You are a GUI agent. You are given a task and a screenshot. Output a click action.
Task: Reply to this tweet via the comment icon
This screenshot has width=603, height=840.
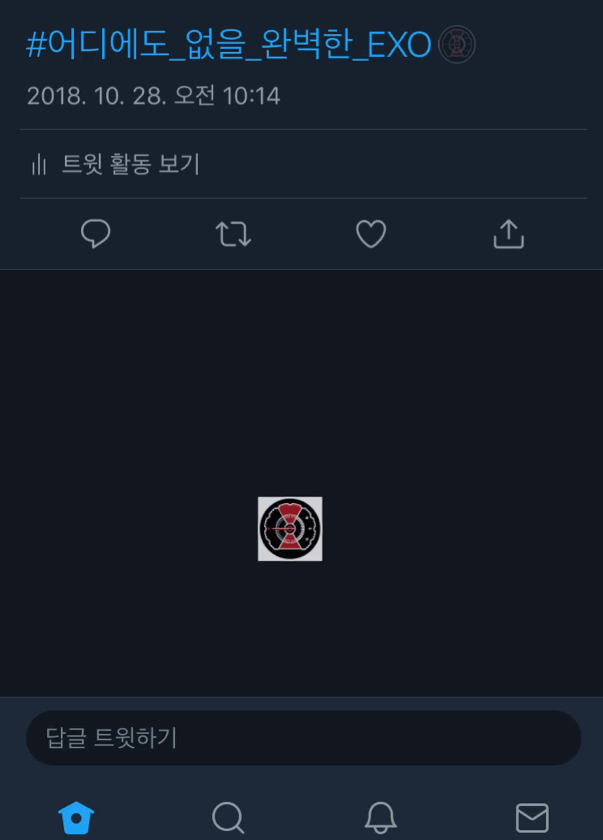[x=95, y=234]
